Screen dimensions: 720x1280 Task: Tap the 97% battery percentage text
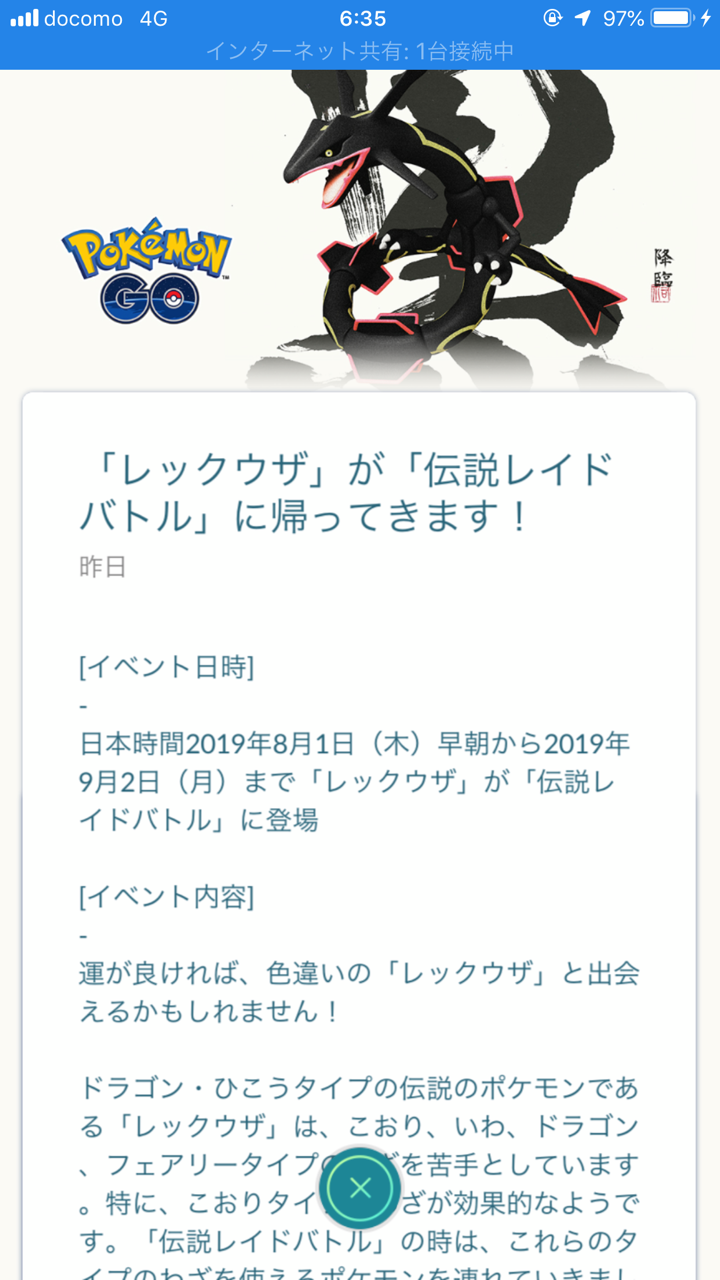(623, 17)
